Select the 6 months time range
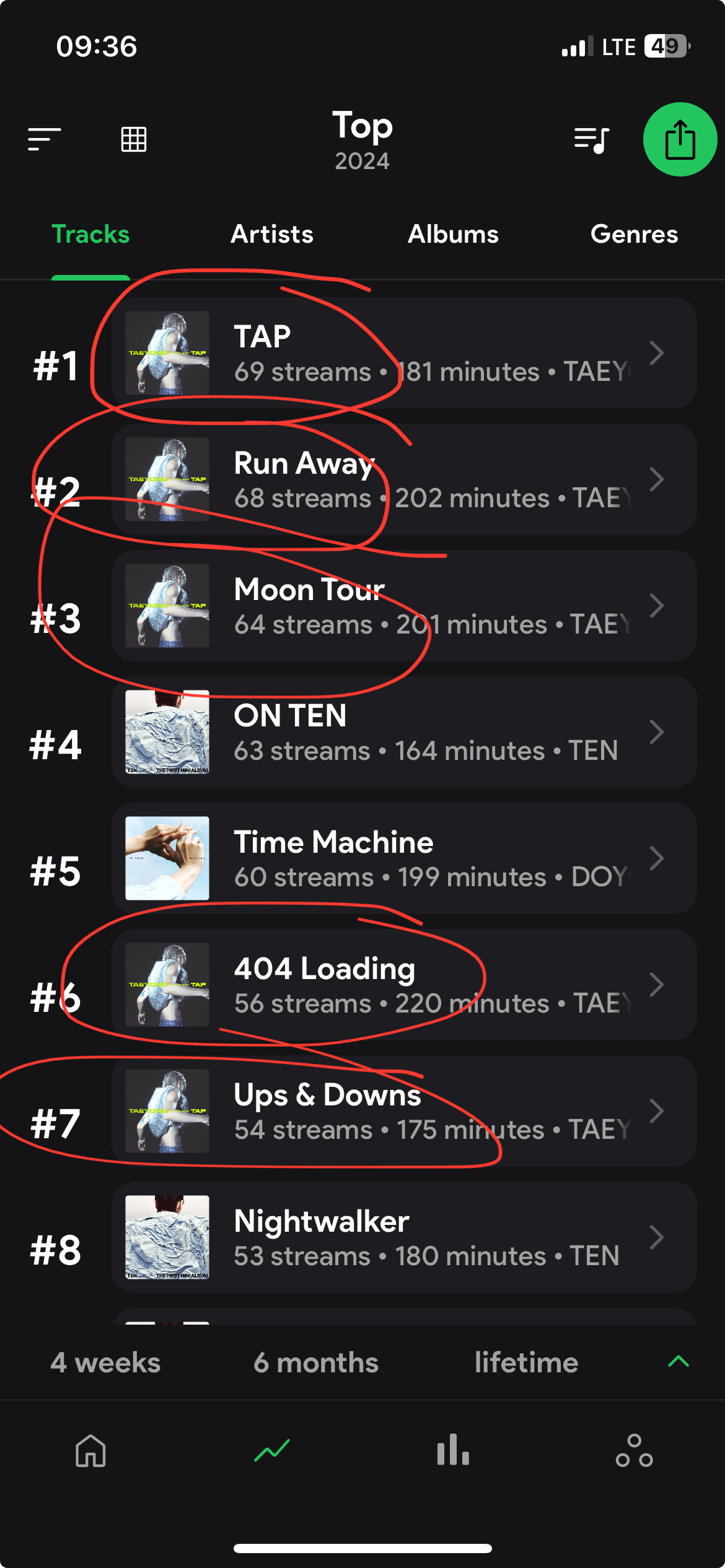Viewport: 725px width, 1568px height. coord(316,1363)
